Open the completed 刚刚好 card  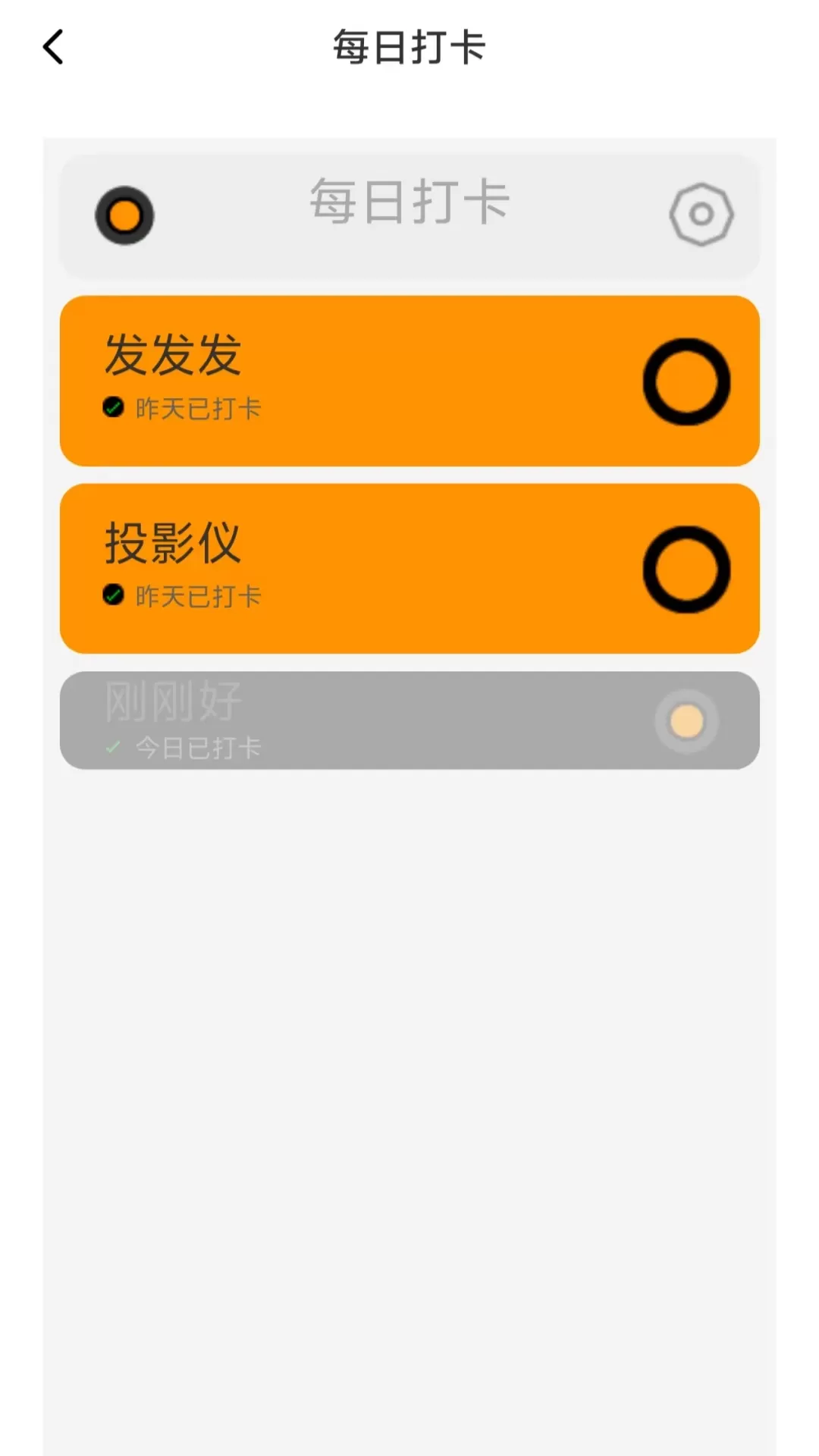409,720
